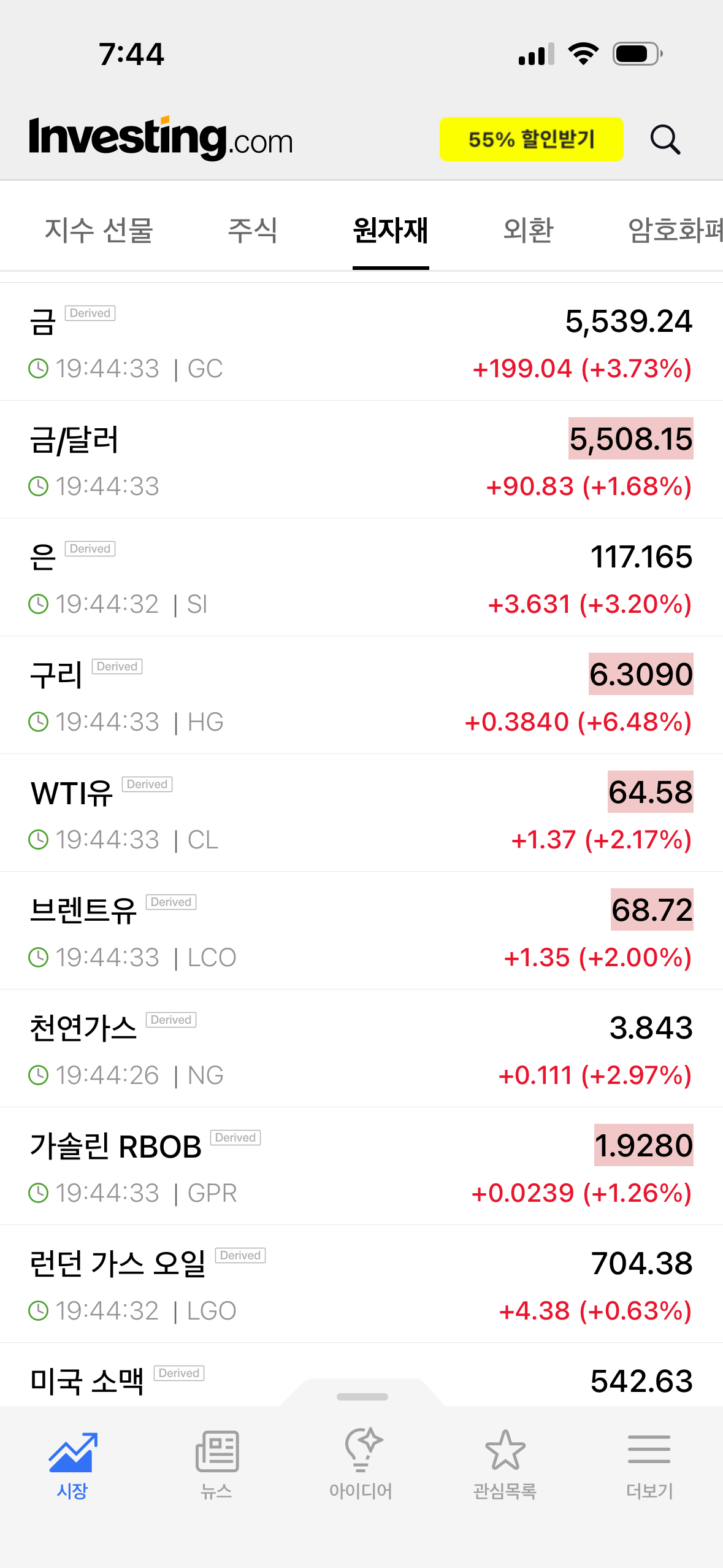The image size is (723, 1568).
Task: View details for 은 (SI)
Action: 361,578
